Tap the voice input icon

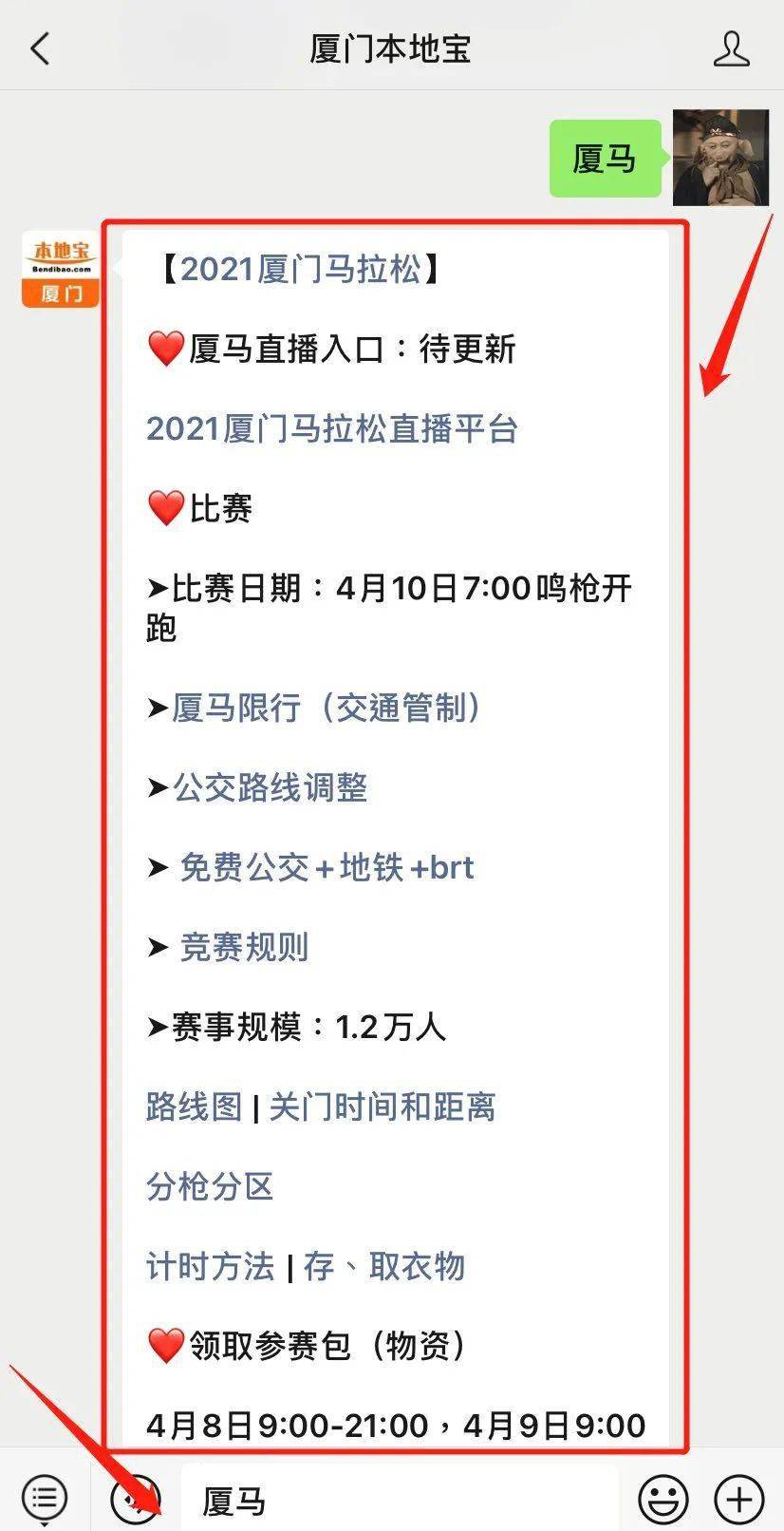coord(135,1500)
